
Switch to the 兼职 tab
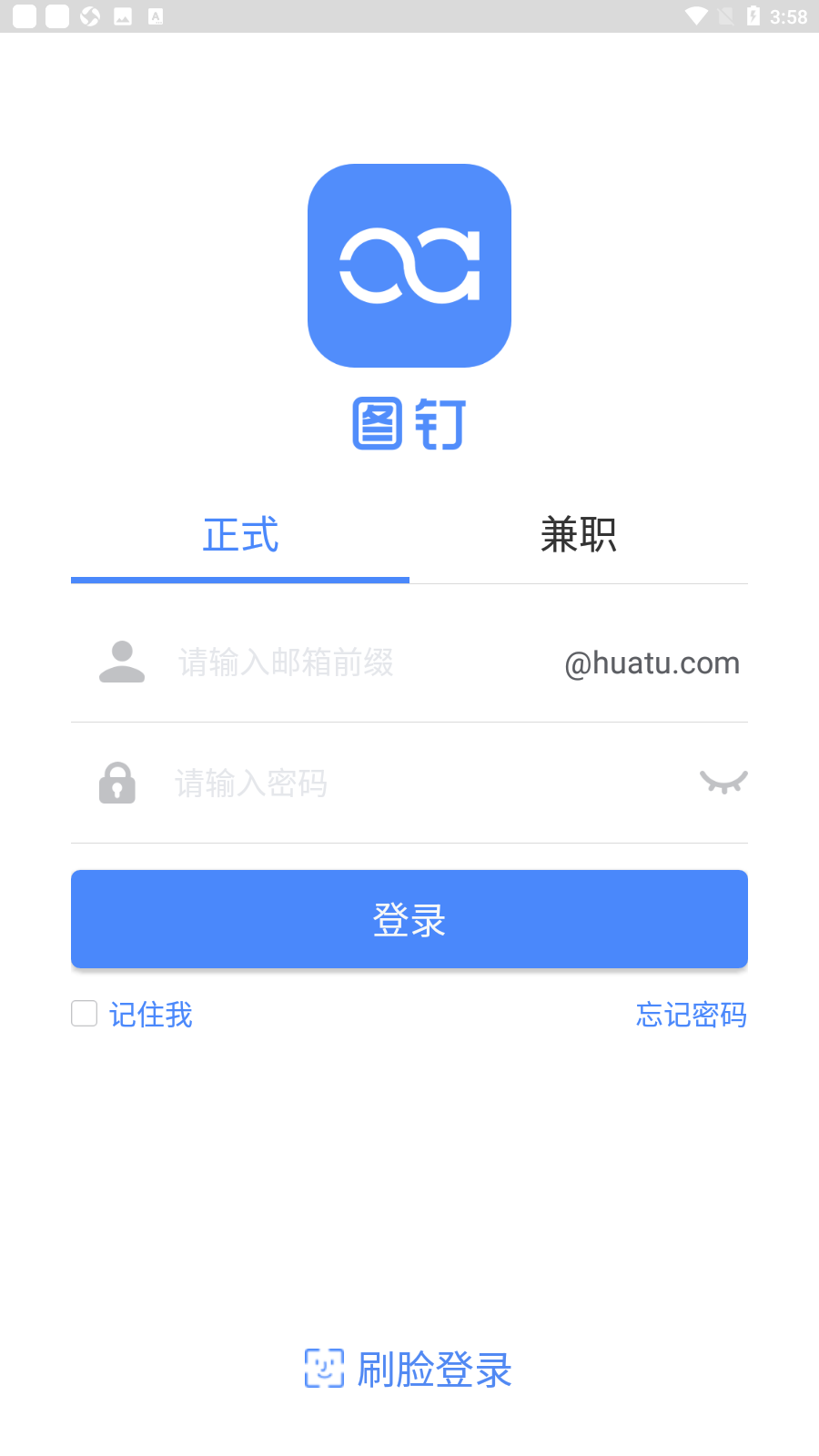(x=579, y=535)
